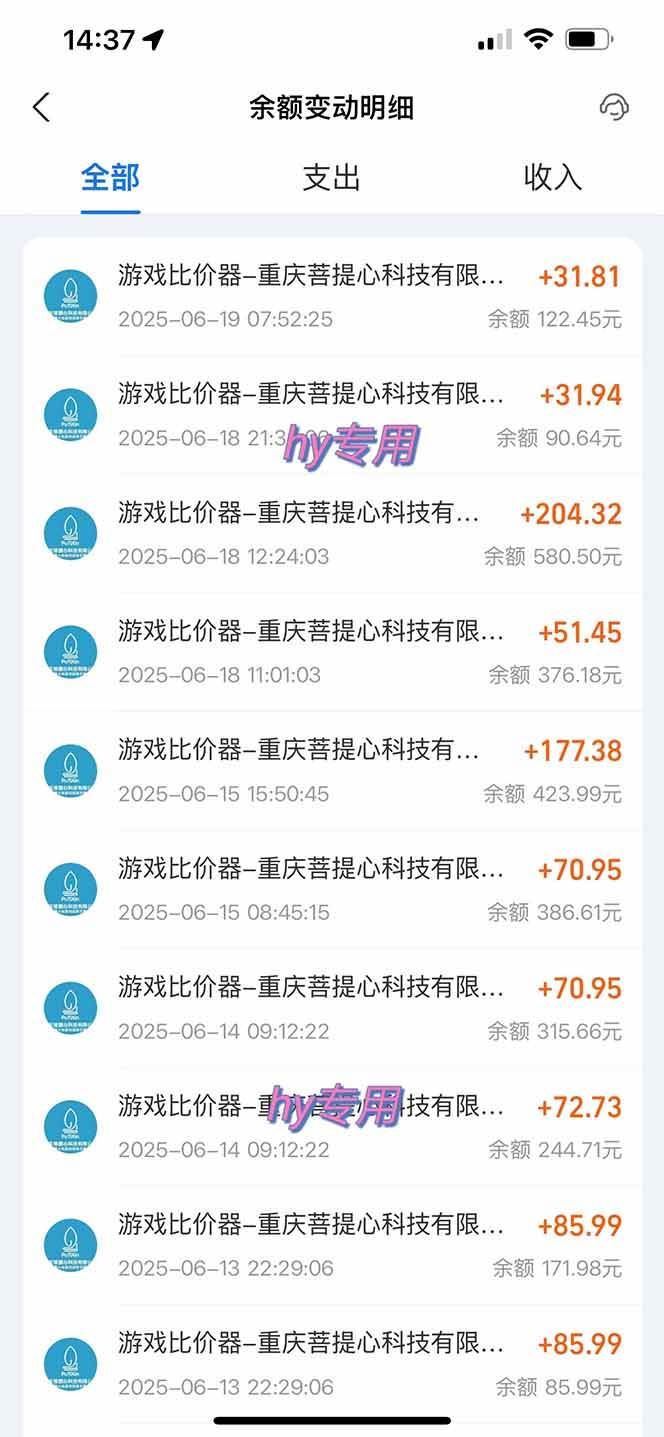Switch to the 收入 tab
The width and height of the screenshot is (664, 1437).
click(x=552, y=178)
